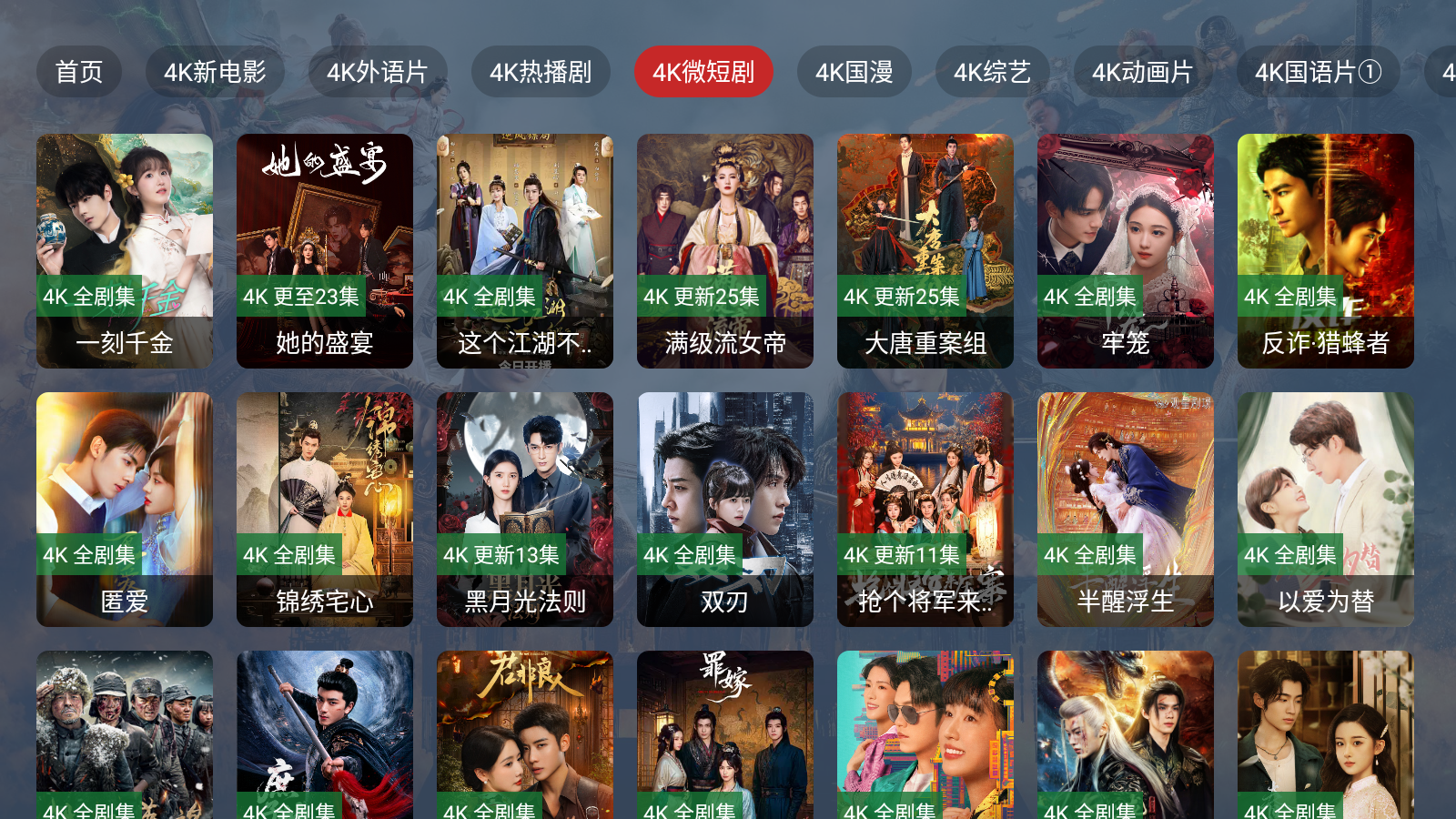The image size is (1456, 819).
Task: Select the 4K外语片 tab
Action: point(378,72)
